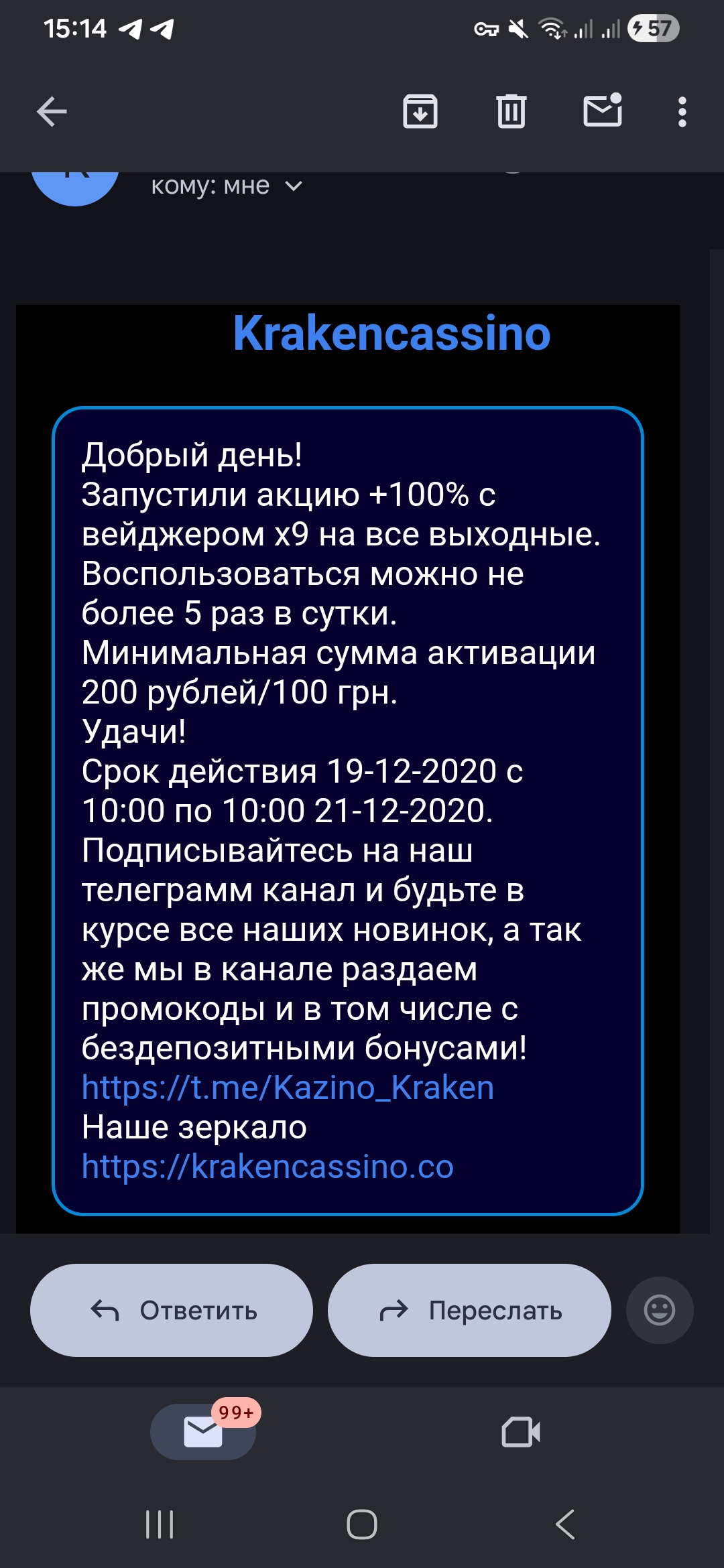Viewport: 724px width, 1568px height.
Task: Add an emoji reaction
Action: point(659,1310)
